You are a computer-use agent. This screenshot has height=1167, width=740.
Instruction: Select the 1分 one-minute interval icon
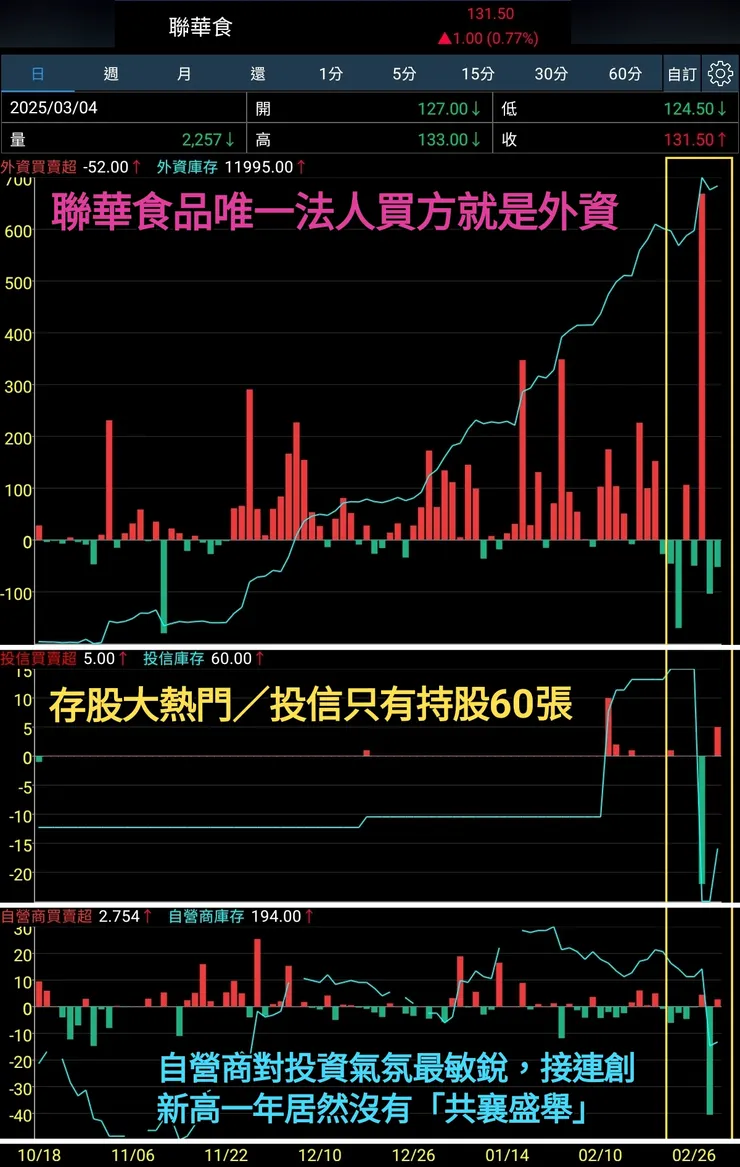331,73
